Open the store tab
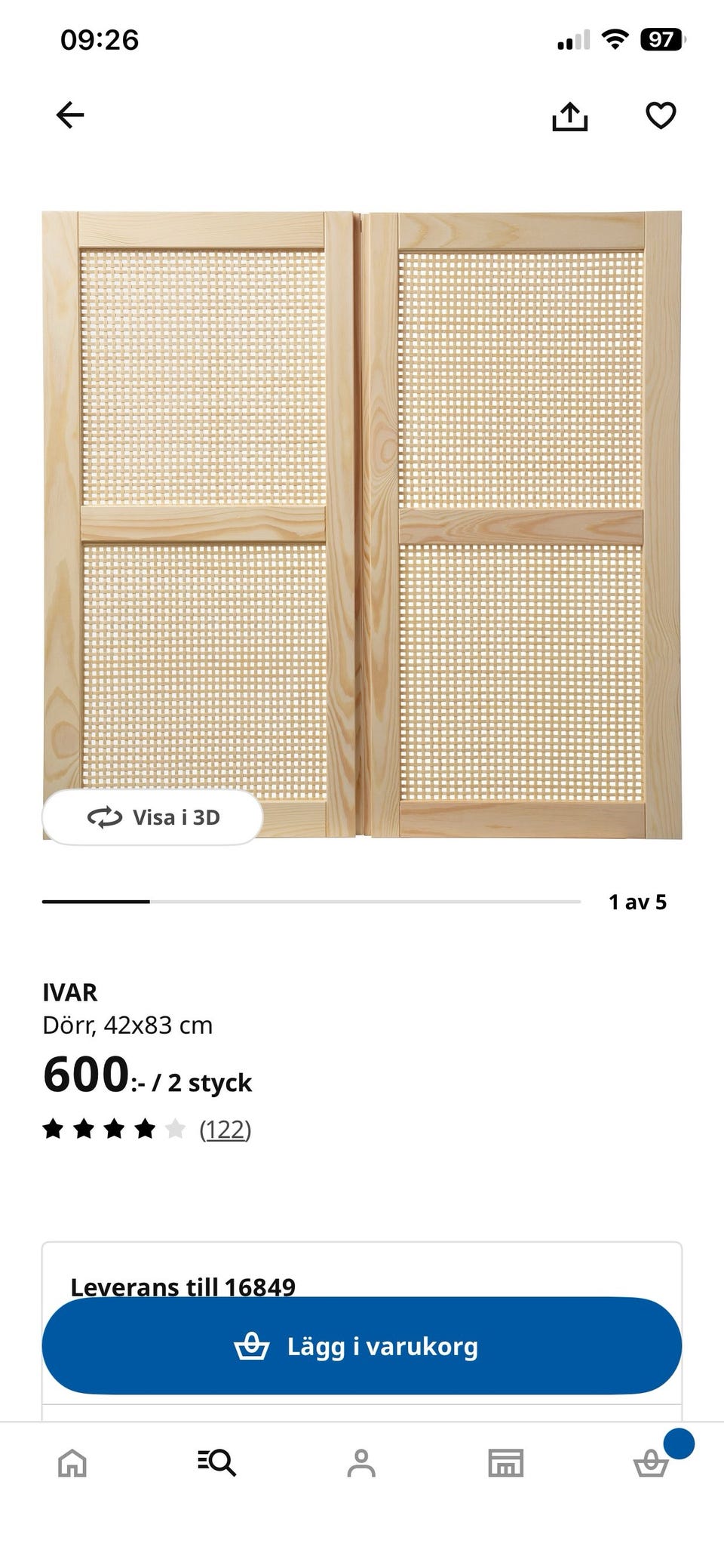The width and height of the screenshot is (724, 1568). point(505,1463)
